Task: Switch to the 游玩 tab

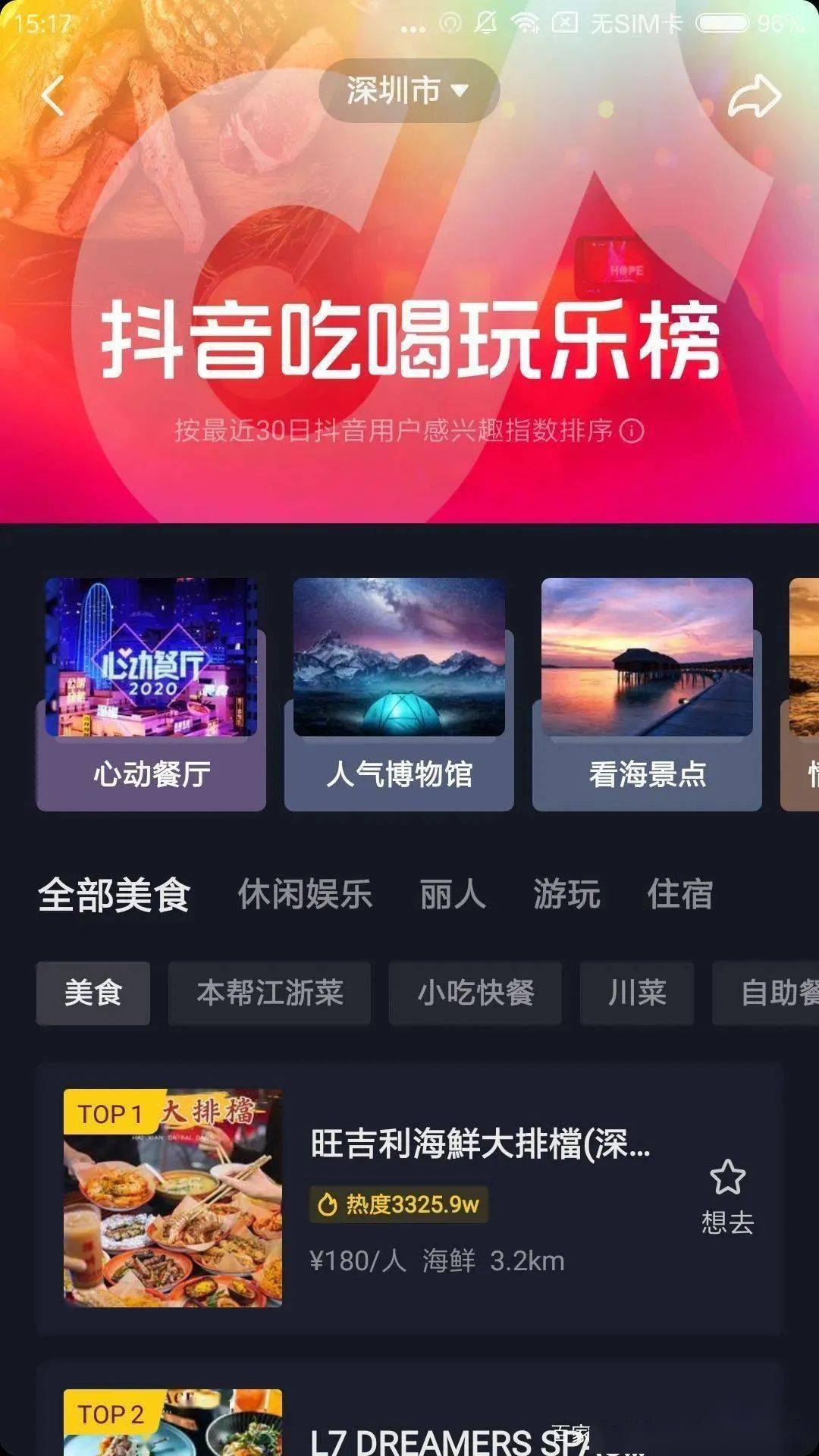Action: 566,895
